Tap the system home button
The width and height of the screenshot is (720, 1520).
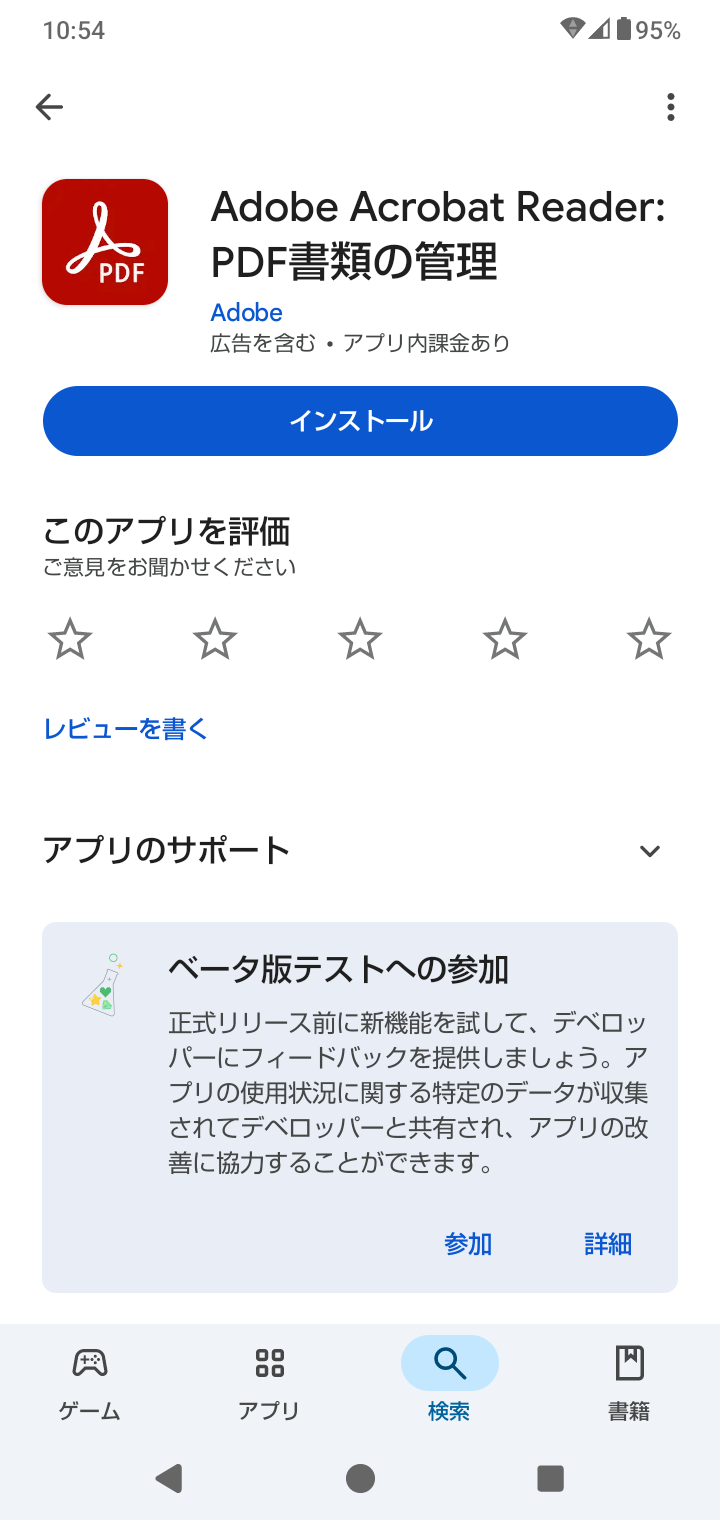[x=360, y=1478]
